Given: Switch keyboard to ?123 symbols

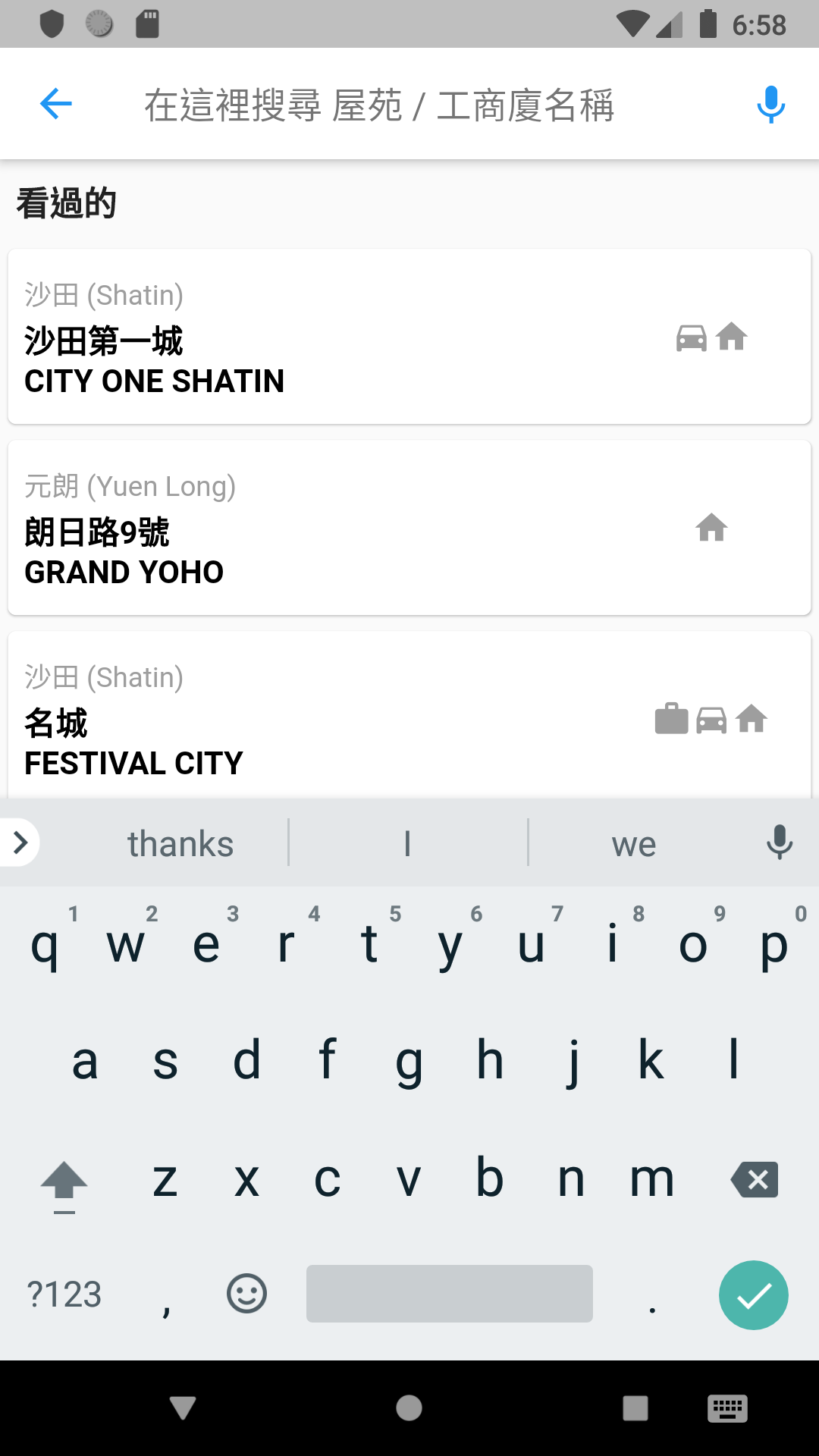Looking at the screenshot, I should pyautogui.click(x=64, y=1294).
